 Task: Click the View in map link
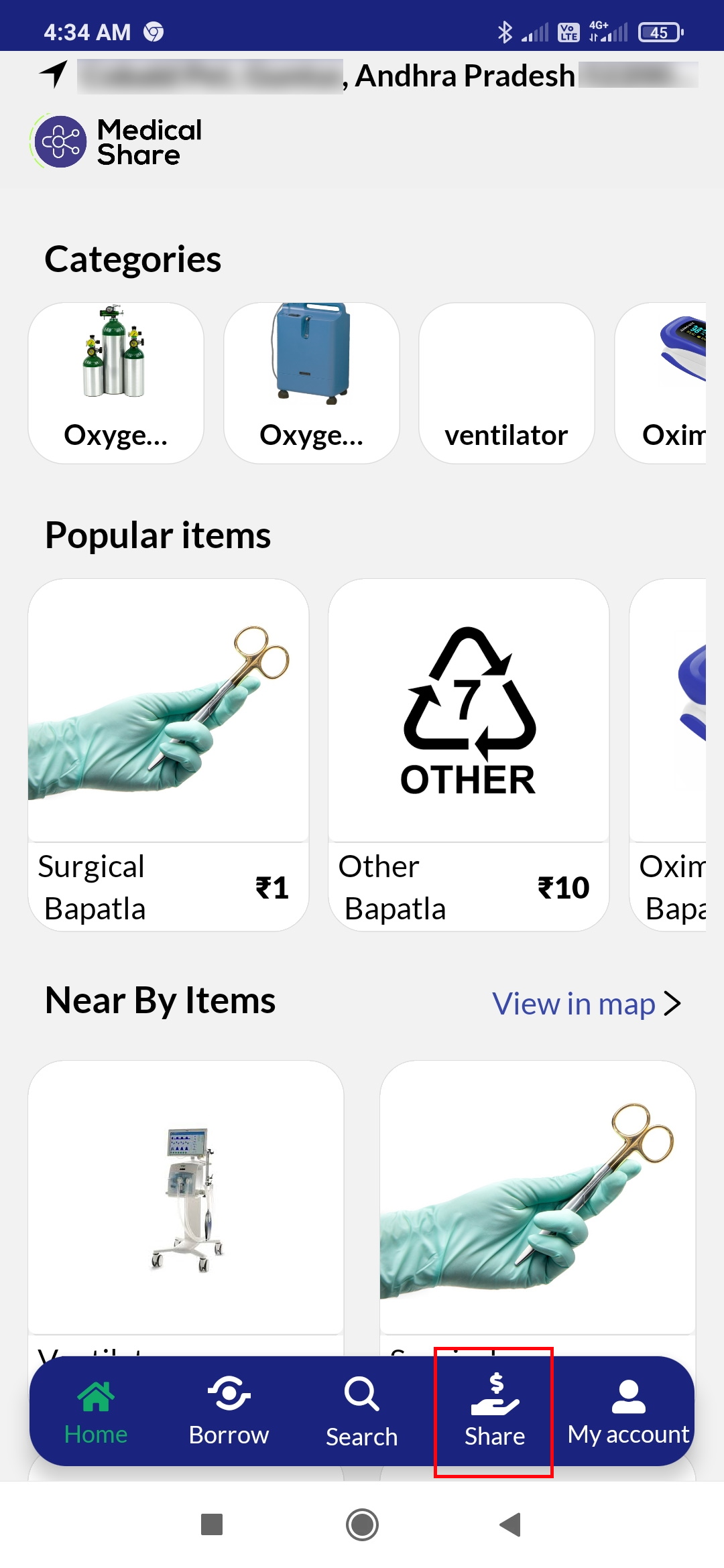click(x=572, y=1002)
